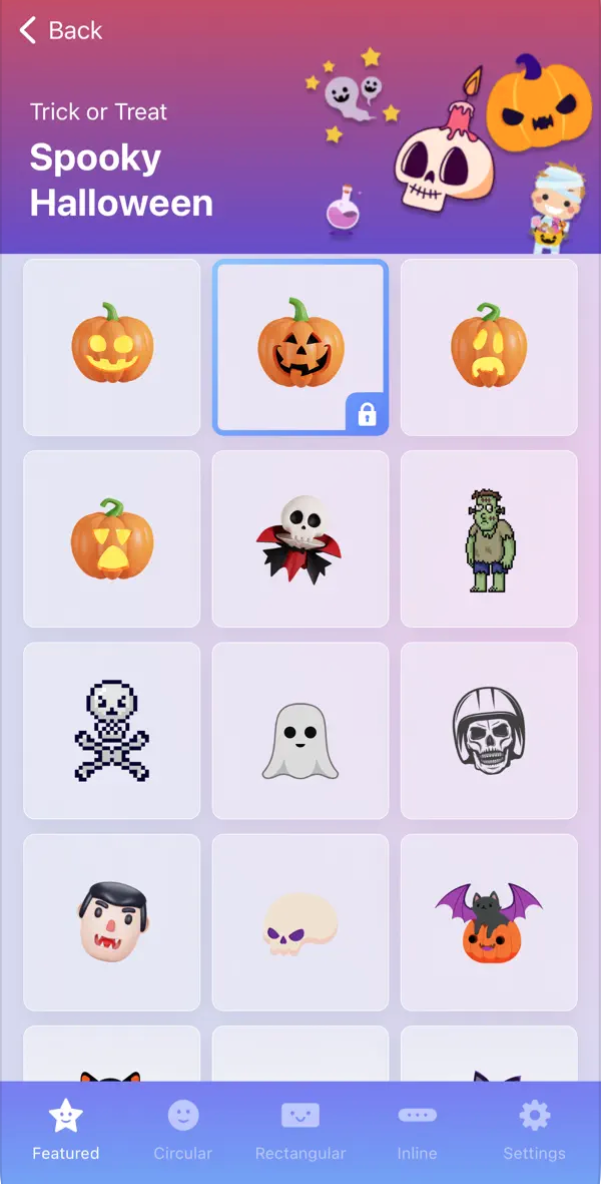Choose the vampire face sticker
This screenshot has width=602, height=1184.
(112, 922)
